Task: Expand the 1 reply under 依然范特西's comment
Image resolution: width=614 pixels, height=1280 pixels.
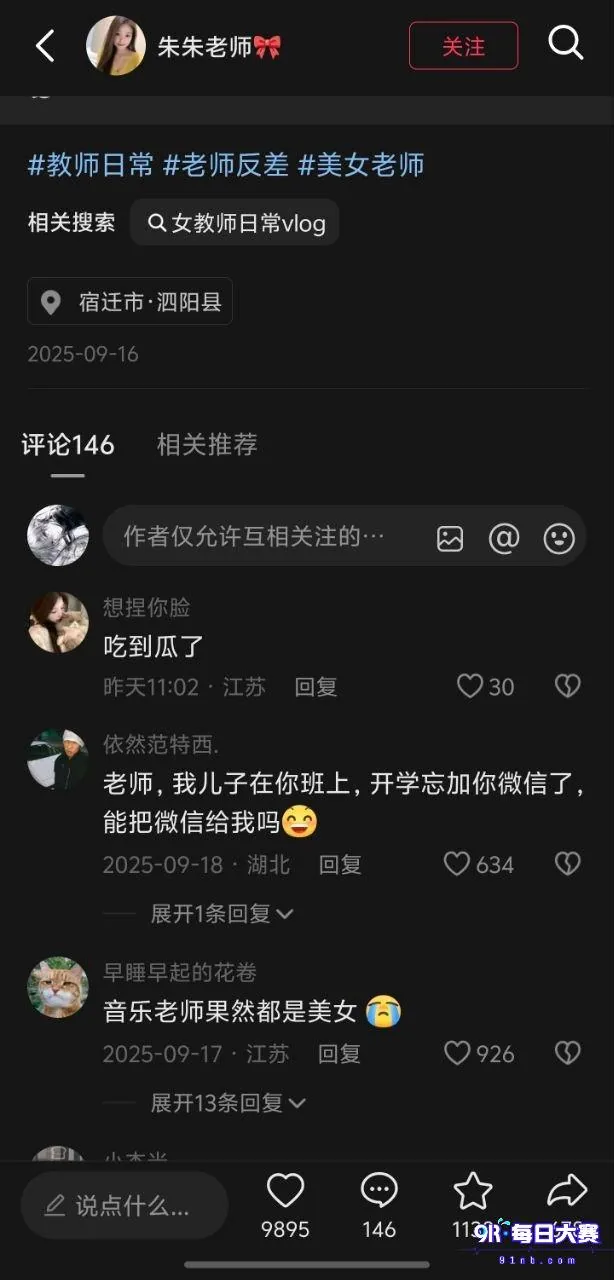Action: point(221,913)
